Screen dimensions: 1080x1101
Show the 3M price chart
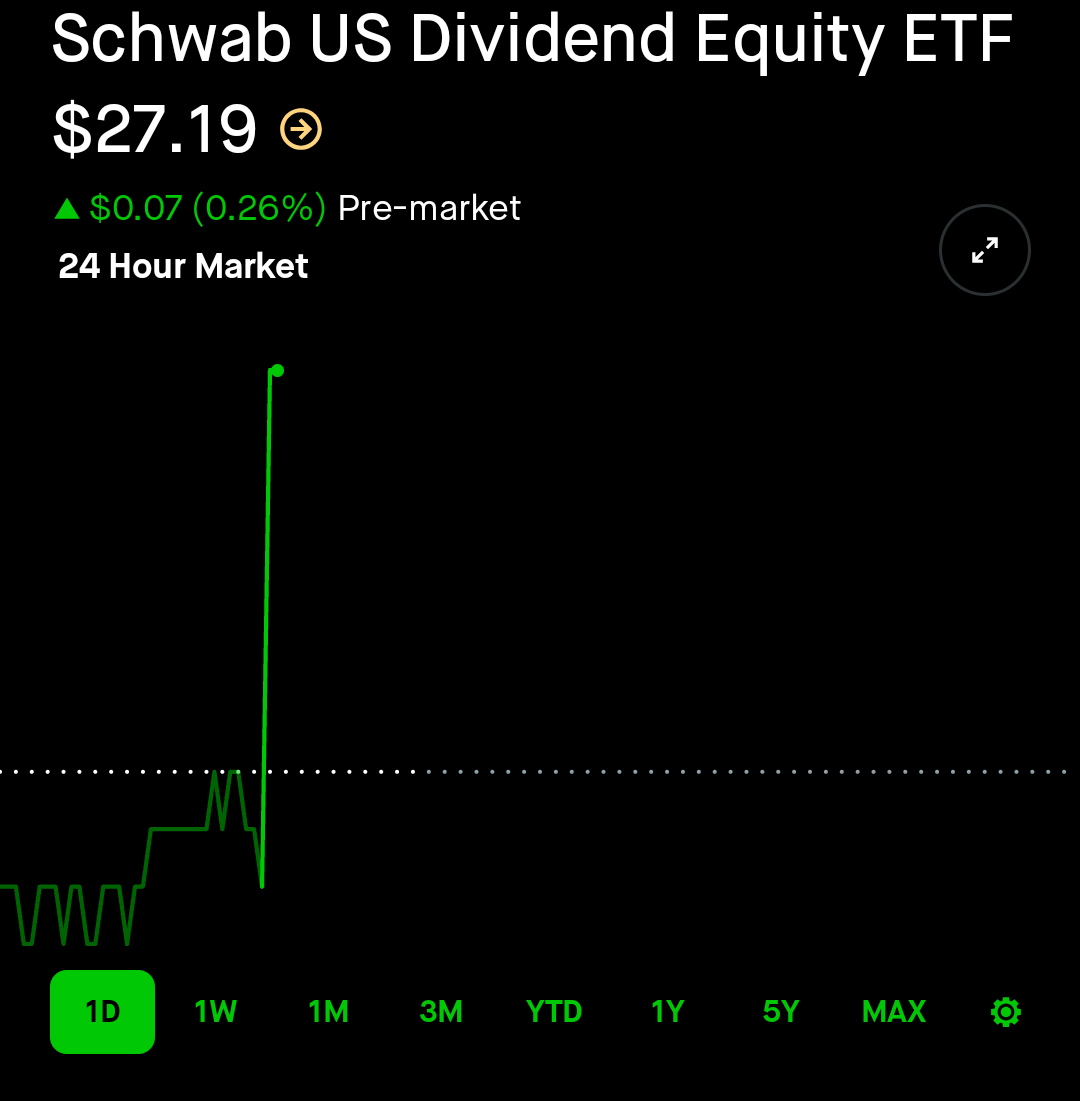click(441, 1012)
